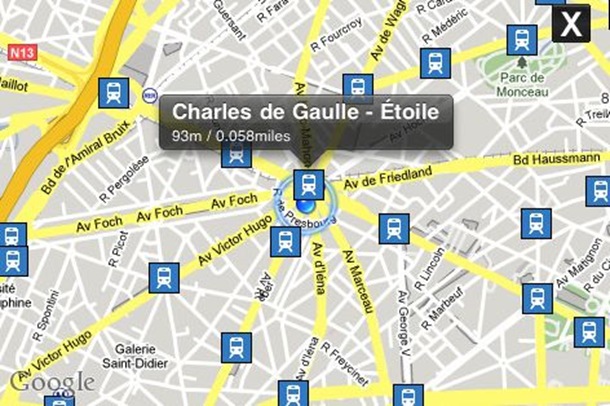610x406 pixels.
Task: Close the map with the X button
Action: pos(570,25)
